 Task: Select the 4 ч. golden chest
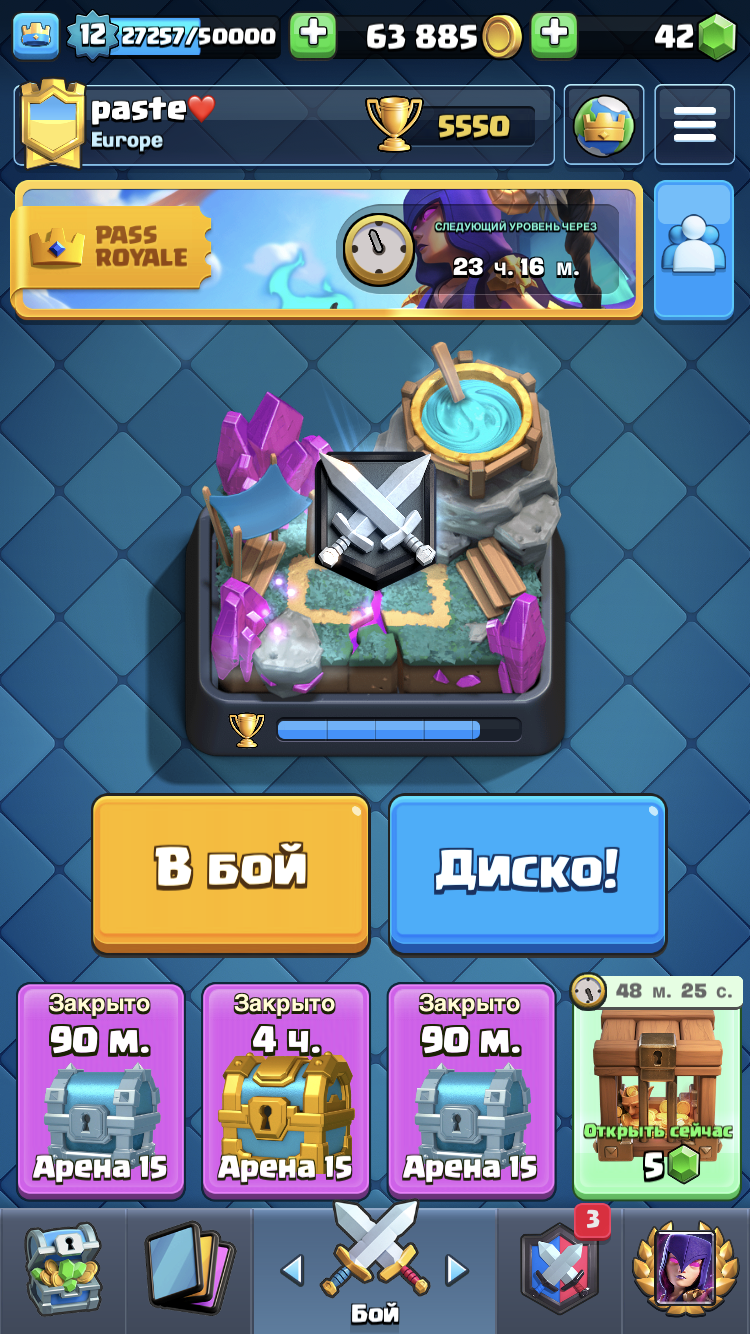coord(286,1090)
